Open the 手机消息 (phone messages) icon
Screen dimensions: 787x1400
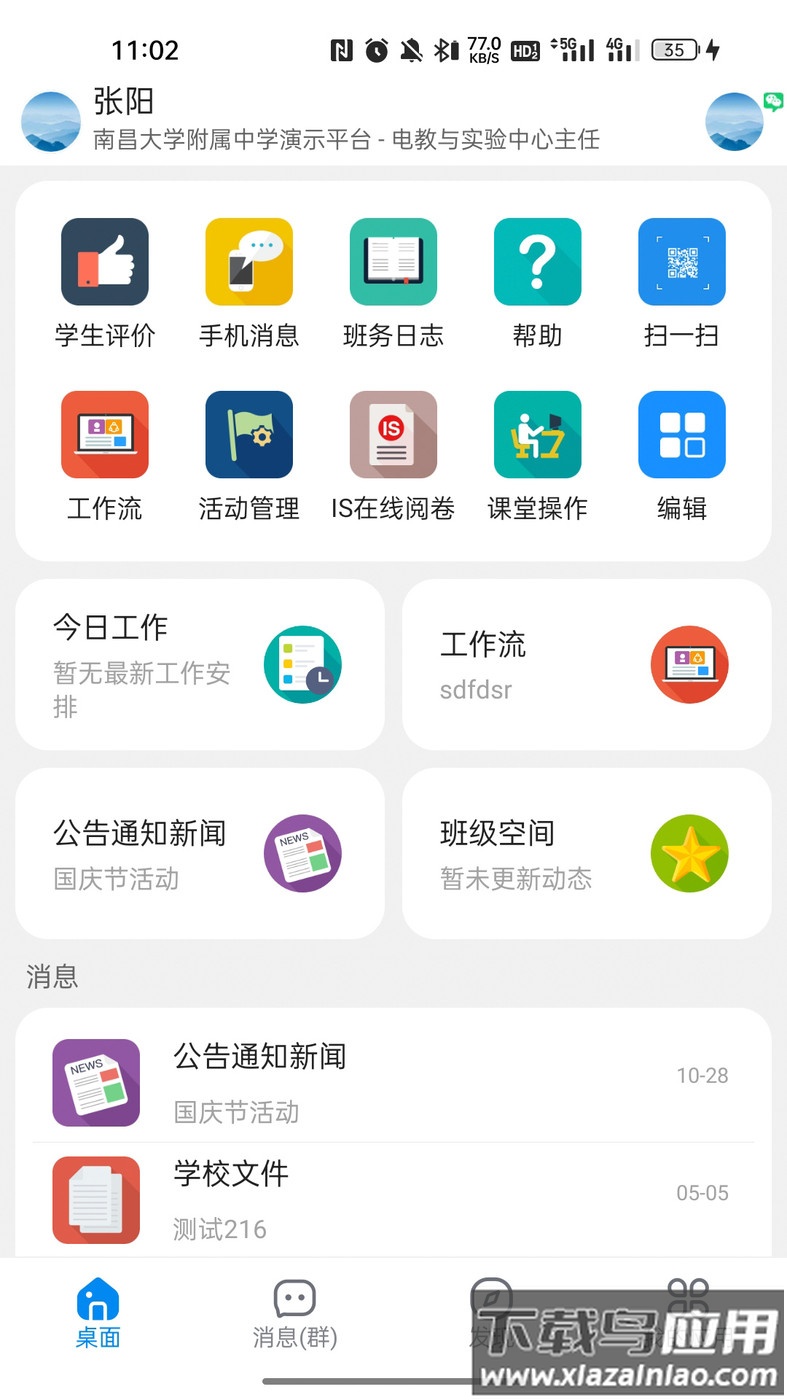pyautogui.click(x=248, y=262)
